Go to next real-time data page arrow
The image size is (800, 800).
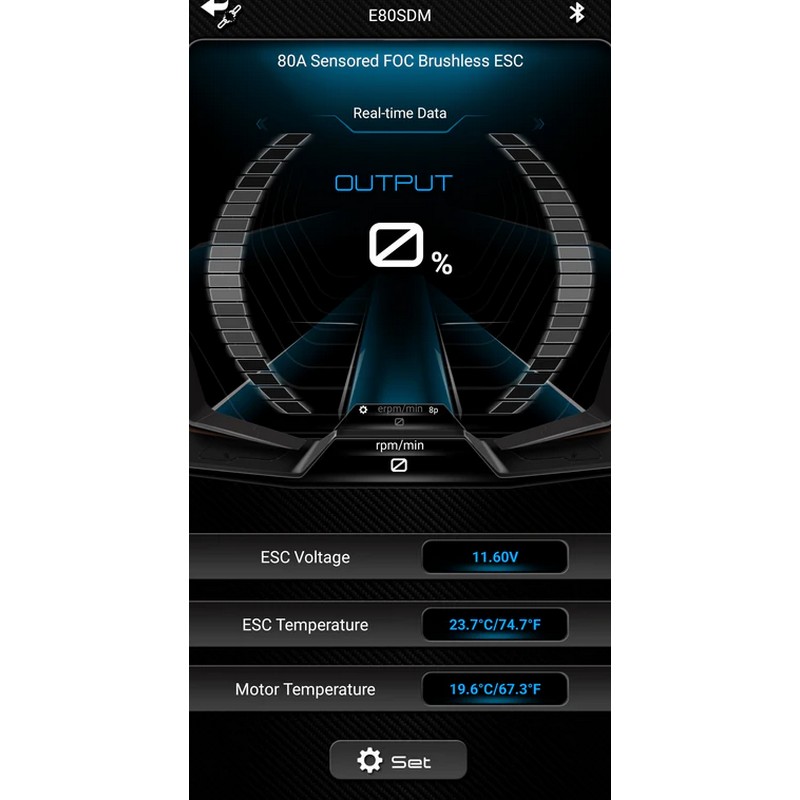click(x=539, y=124)
